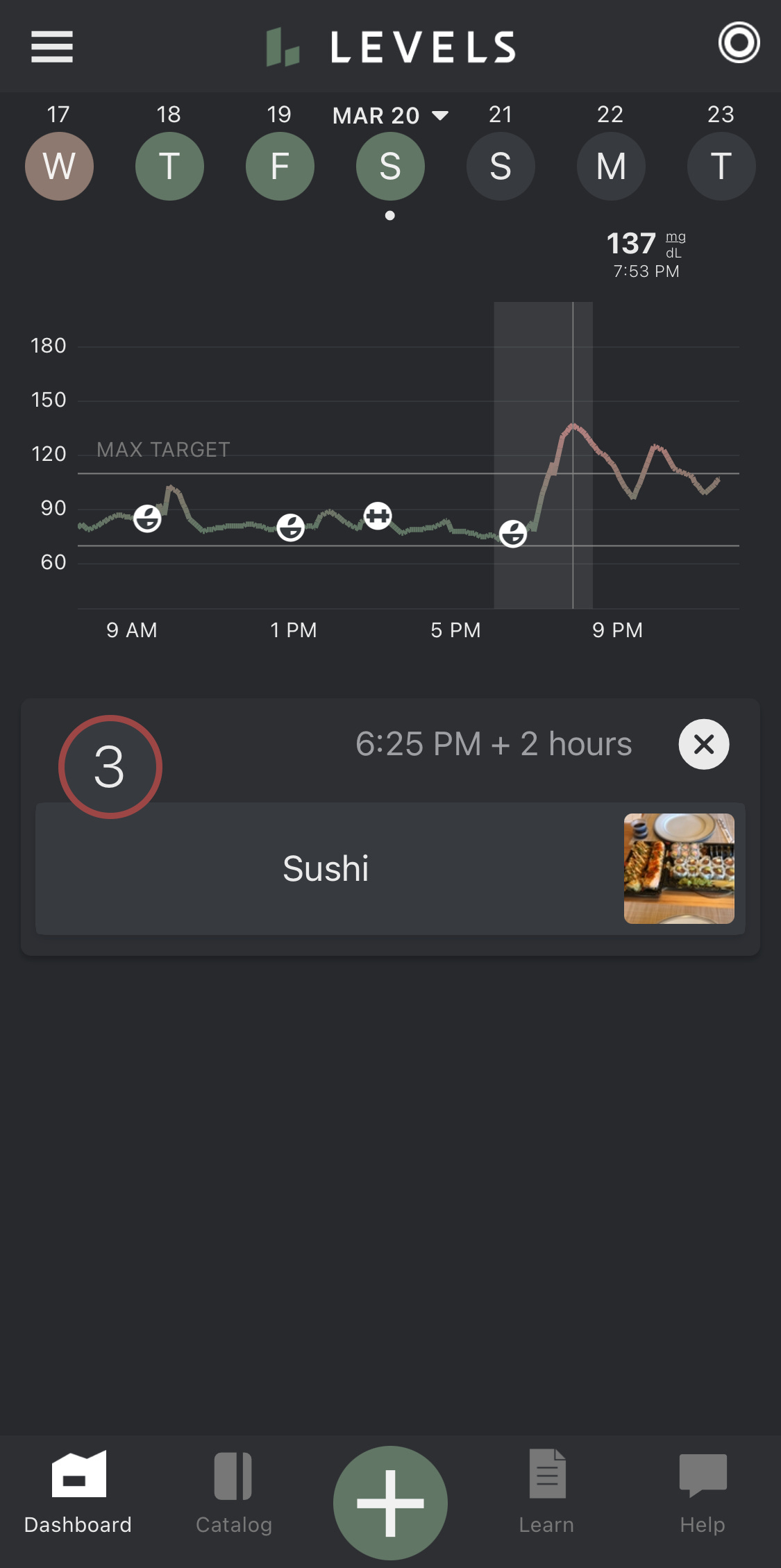Select Thursday the 18th
This screenshot has width=781, height=1568.
(169, 166)
